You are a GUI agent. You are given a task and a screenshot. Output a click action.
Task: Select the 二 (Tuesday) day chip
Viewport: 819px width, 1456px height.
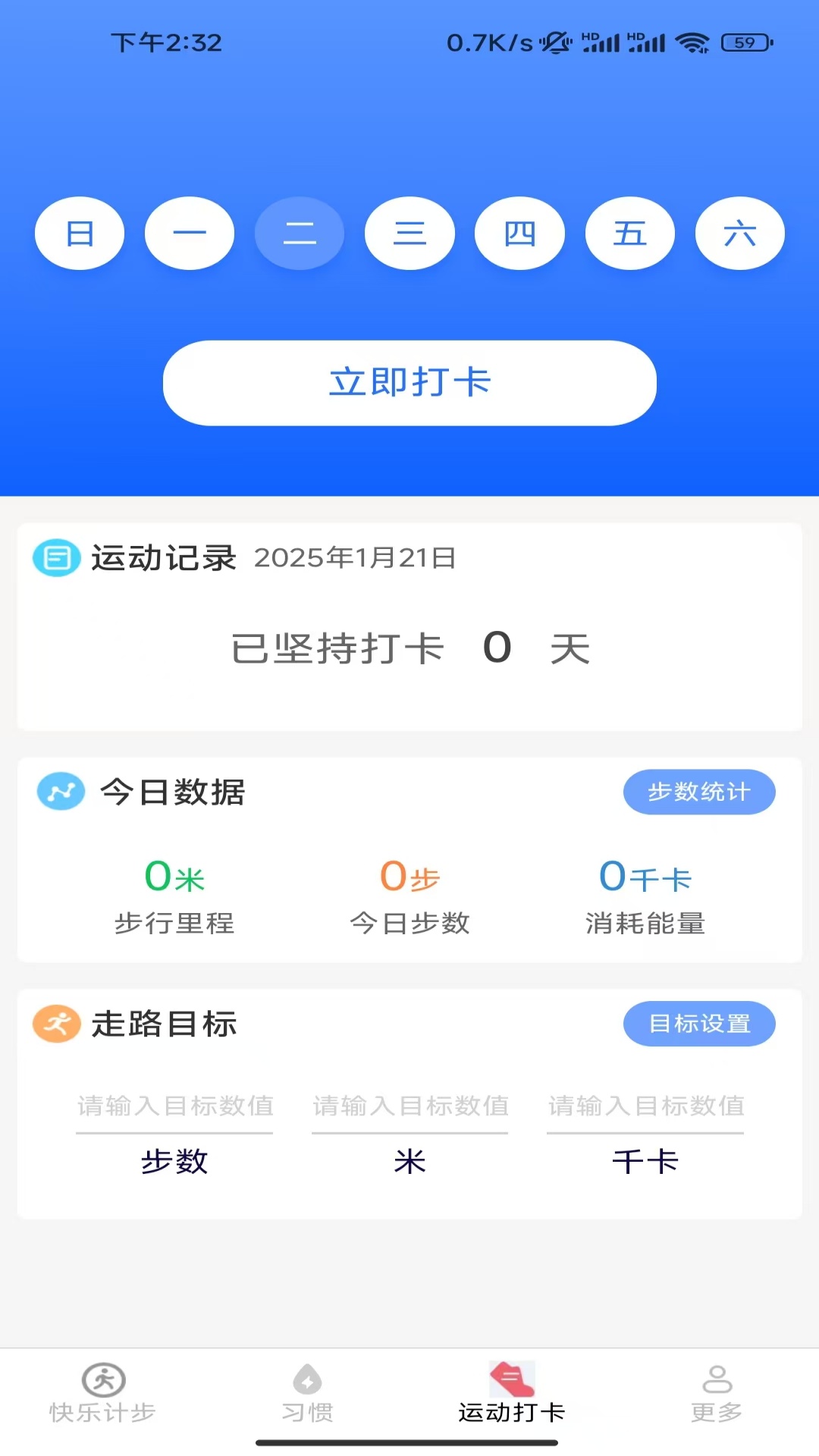(x=300, y=234)
